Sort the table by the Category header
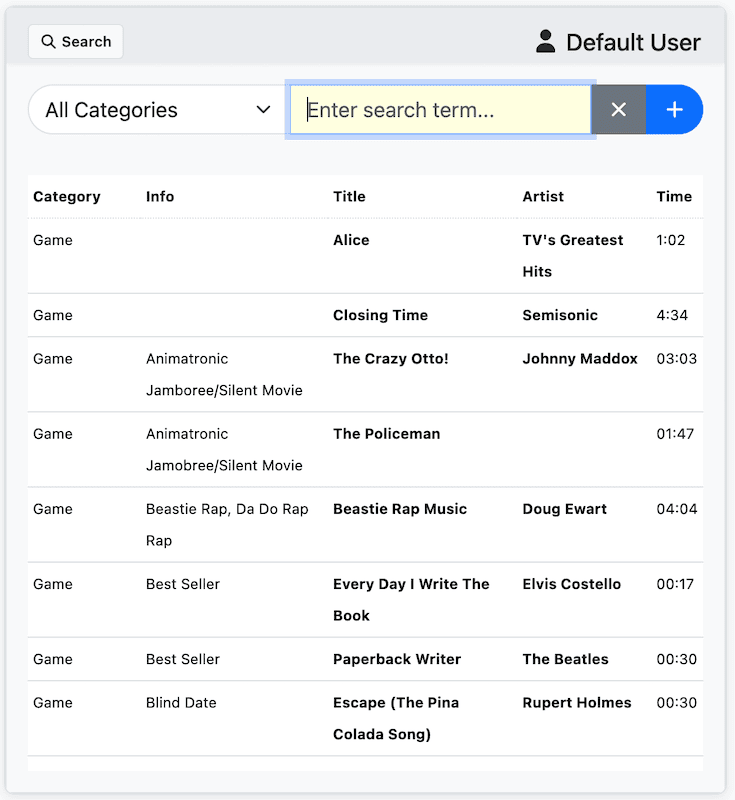735x800 pixels. point(67,197)
